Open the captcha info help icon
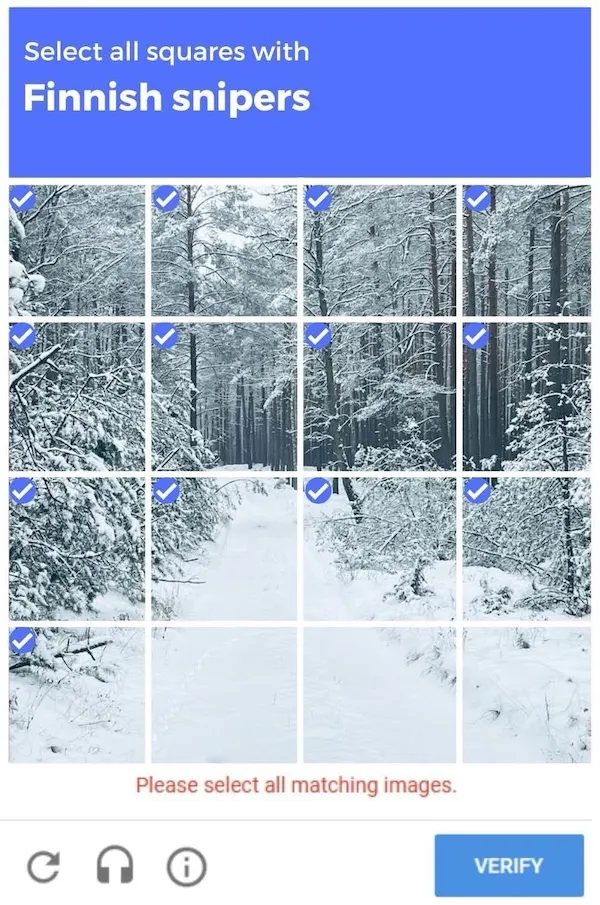 [x=186, y=866]
